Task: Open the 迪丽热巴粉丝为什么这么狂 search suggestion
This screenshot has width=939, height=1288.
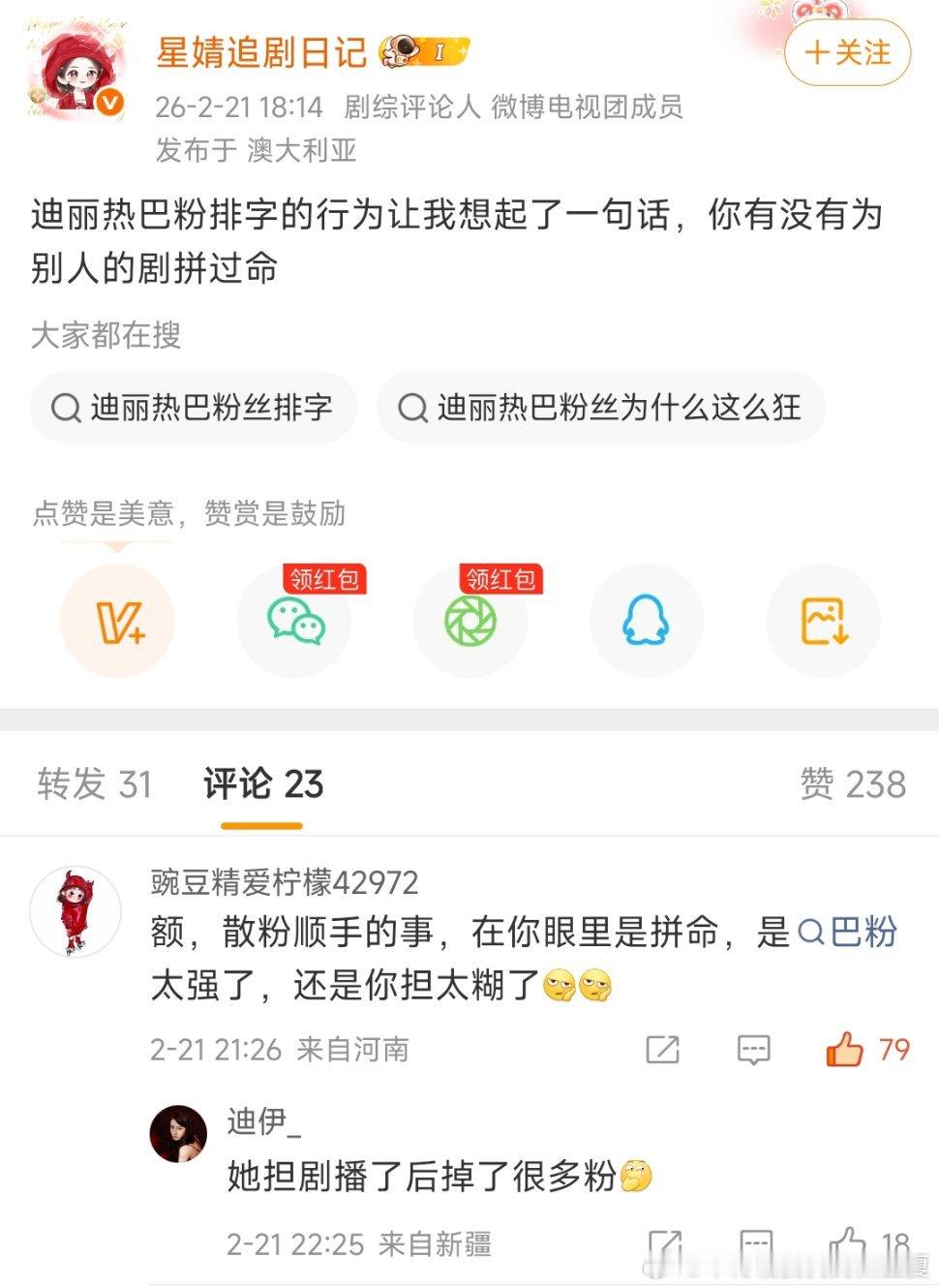Action: (x=600, y=408)
